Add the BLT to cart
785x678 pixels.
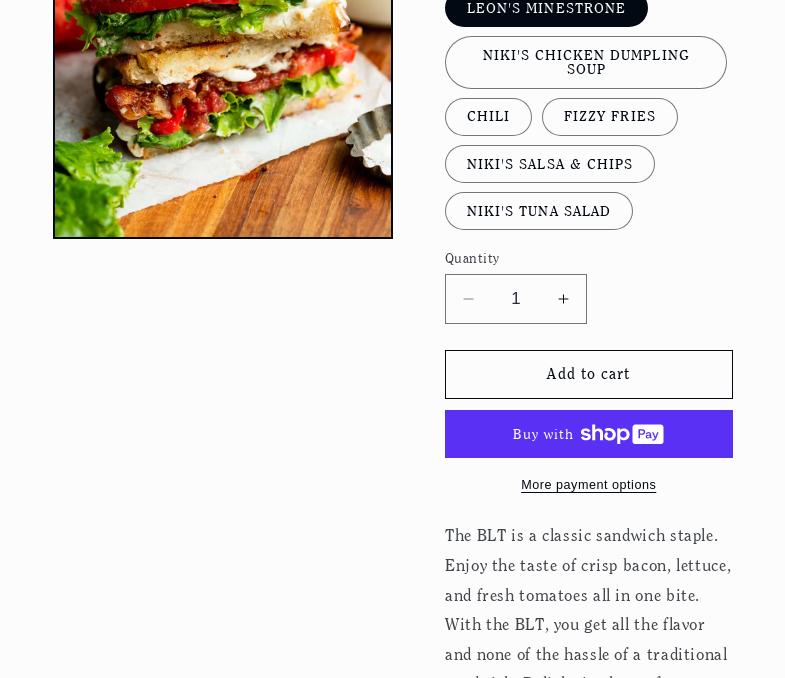(x=588, y=374)
